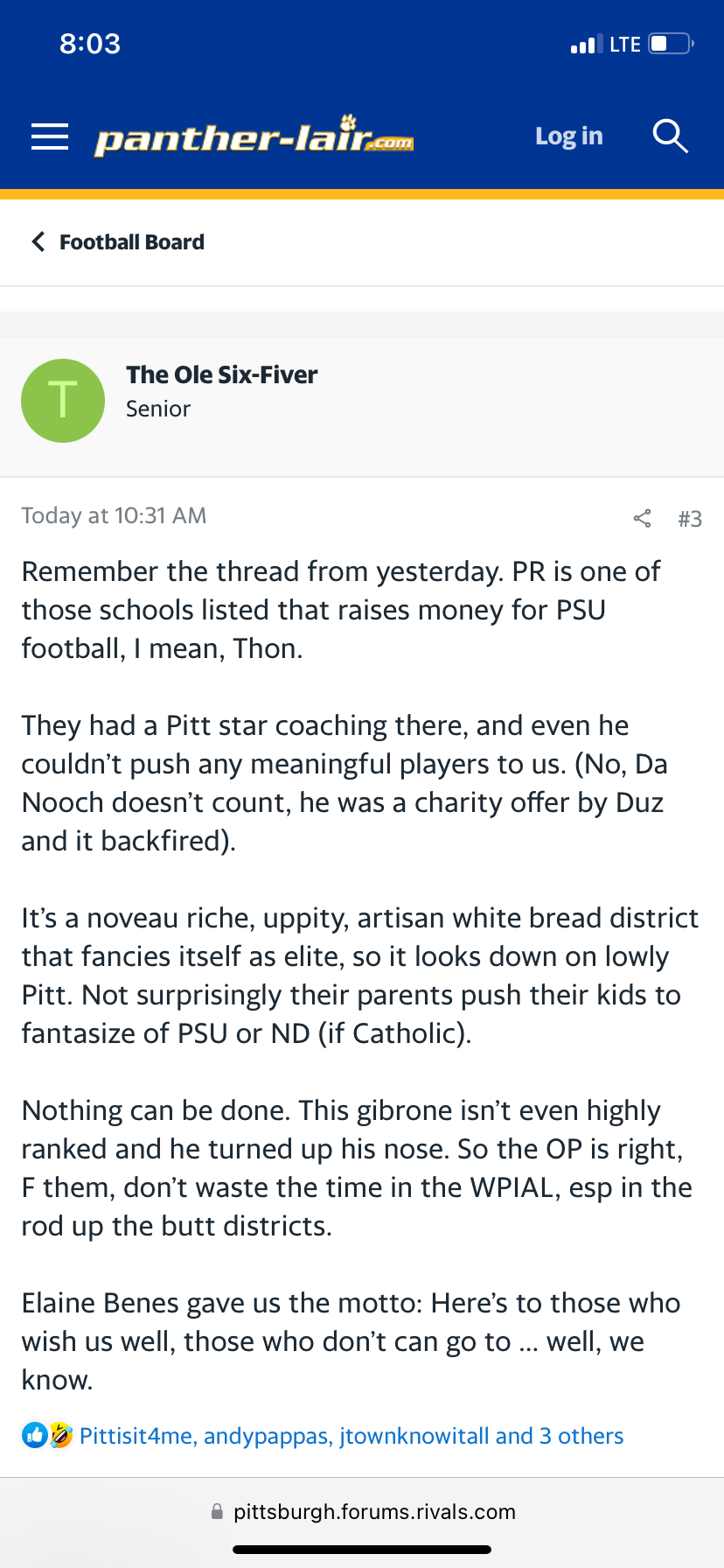Screen dimensions: 724x1568
Task: Open the hamburger navigation menu
Action: (50, 136)
